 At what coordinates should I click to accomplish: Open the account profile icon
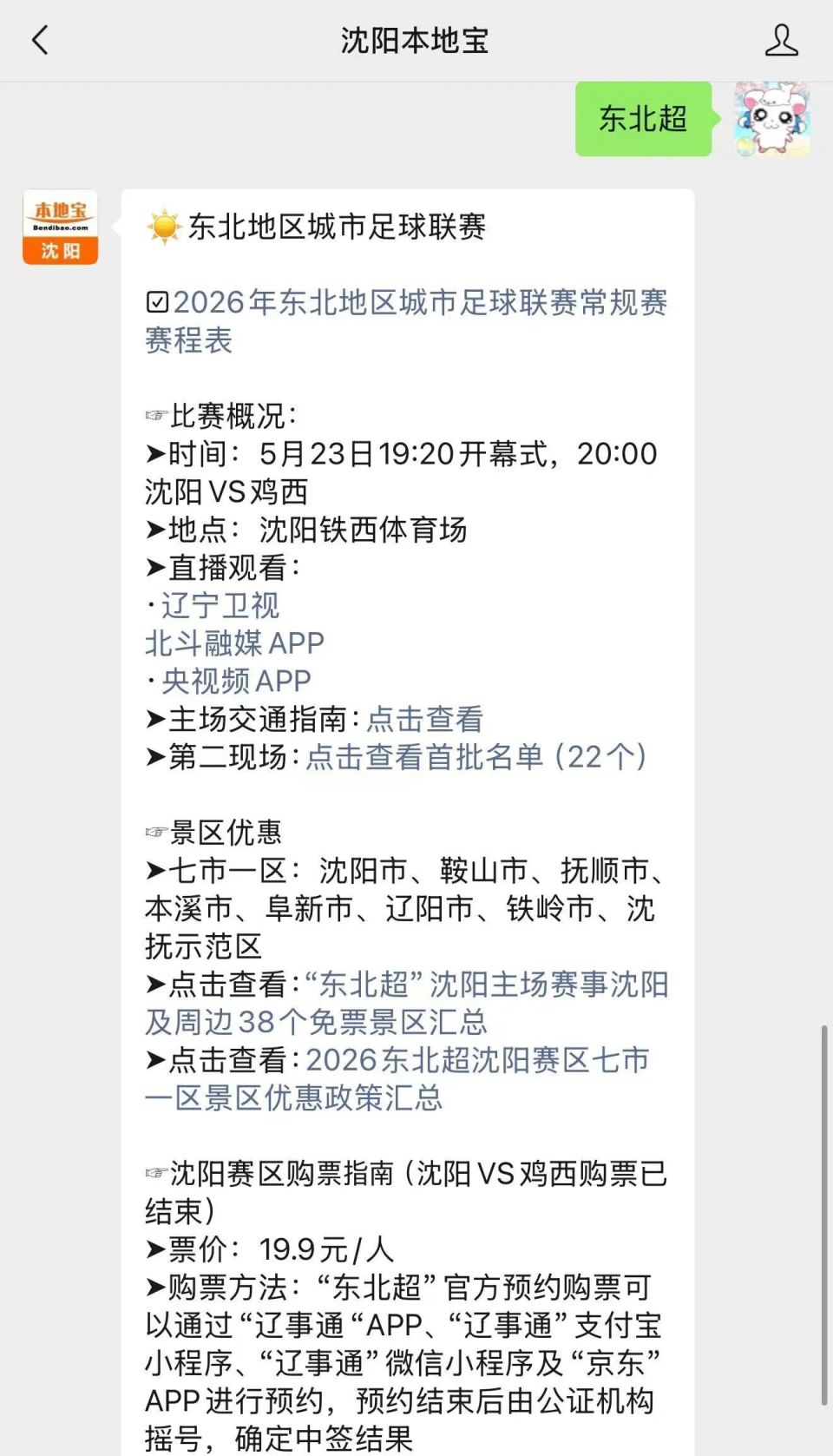click(x=781, y=40)
